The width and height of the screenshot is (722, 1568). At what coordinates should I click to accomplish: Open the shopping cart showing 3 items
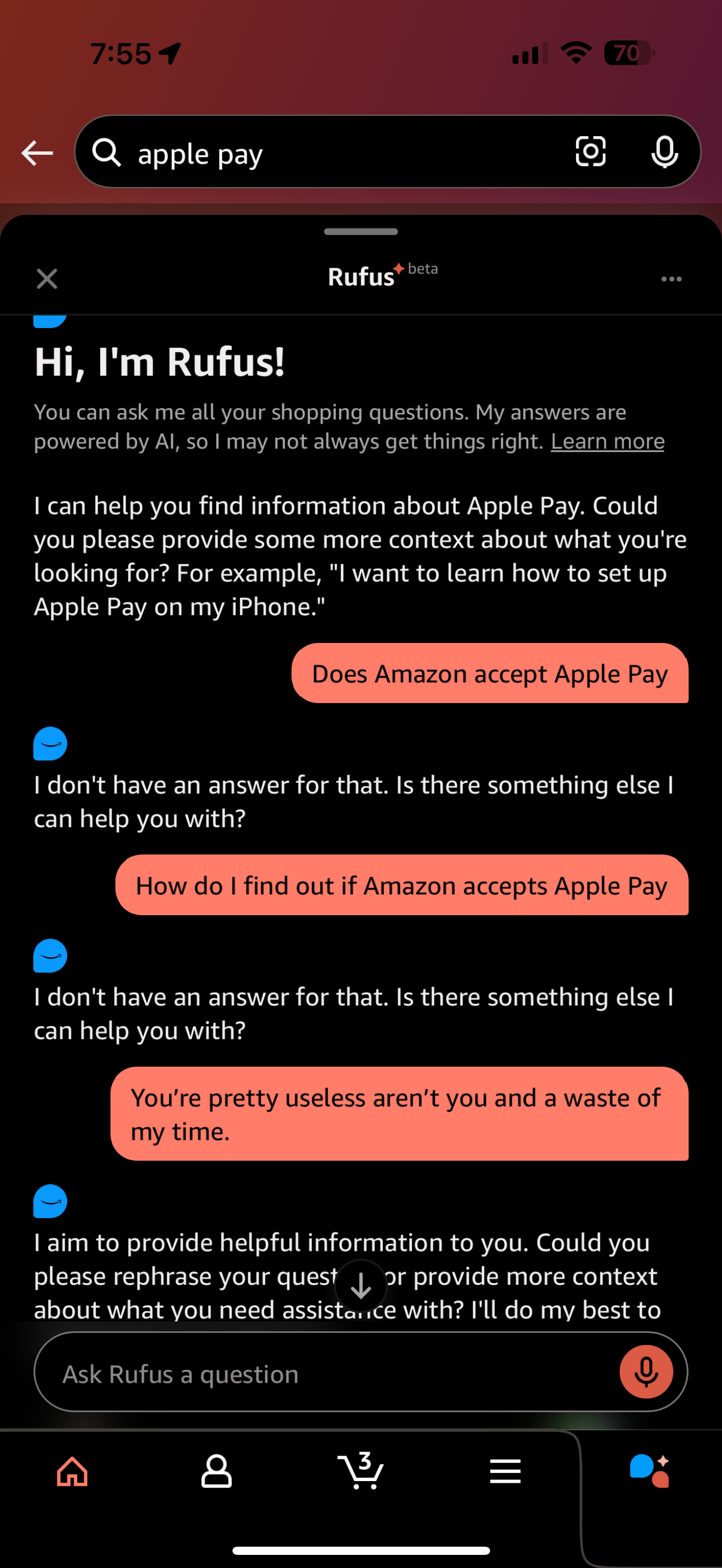pyautogui.click(x=361, y=1472)
